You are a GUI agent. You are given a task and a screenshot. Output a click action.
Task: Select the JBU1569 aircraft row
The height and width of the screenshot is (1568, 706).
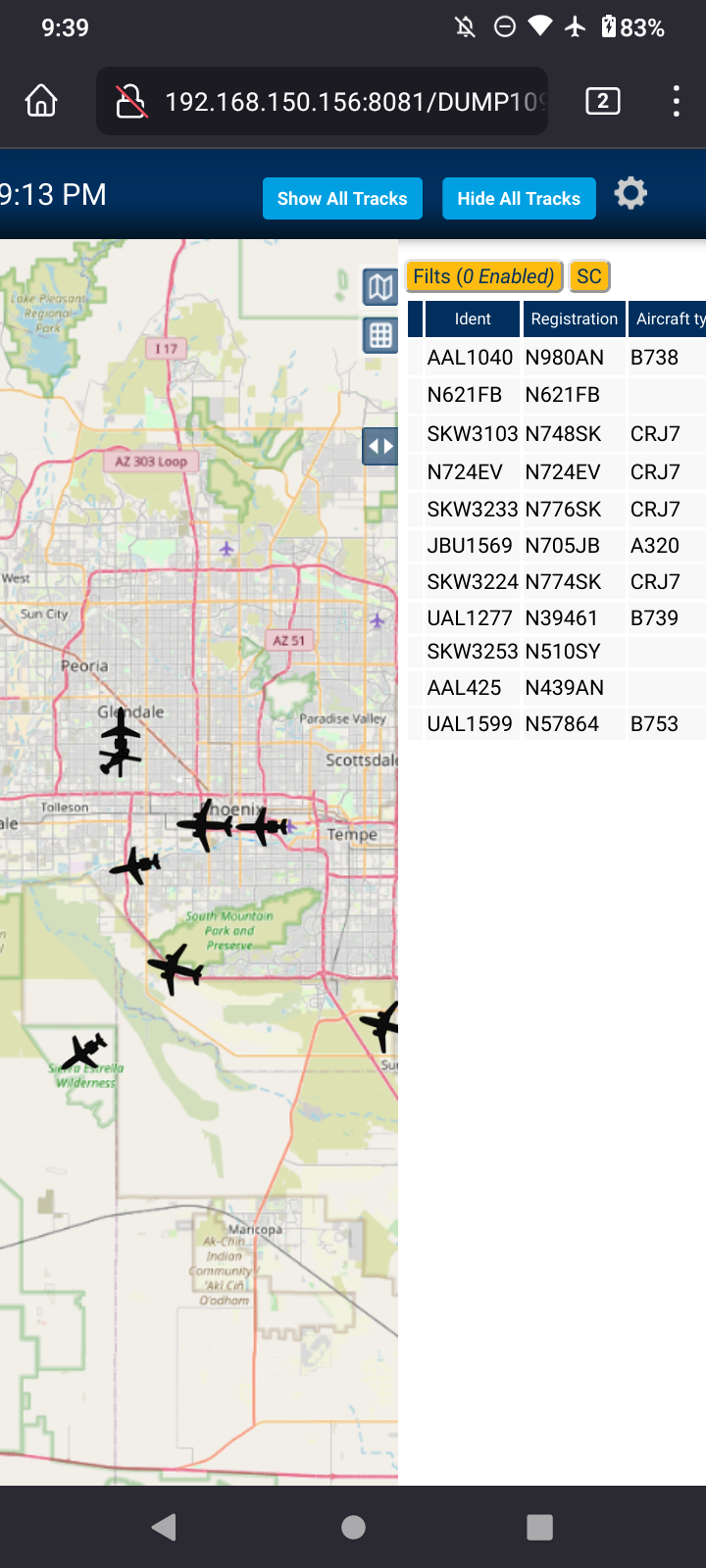(x=557, y=546)
